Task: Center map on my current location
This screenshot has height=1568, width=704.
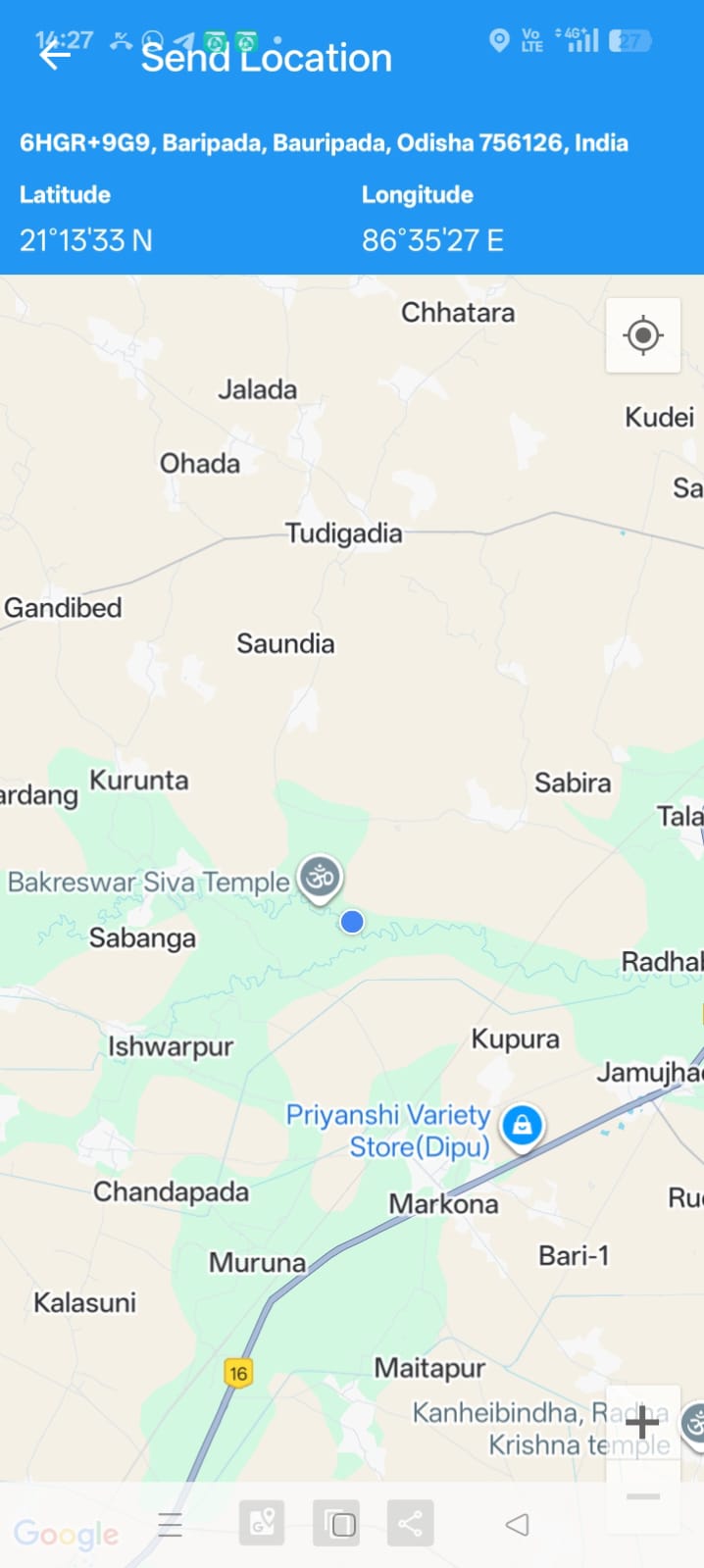Action: (643, 335)
